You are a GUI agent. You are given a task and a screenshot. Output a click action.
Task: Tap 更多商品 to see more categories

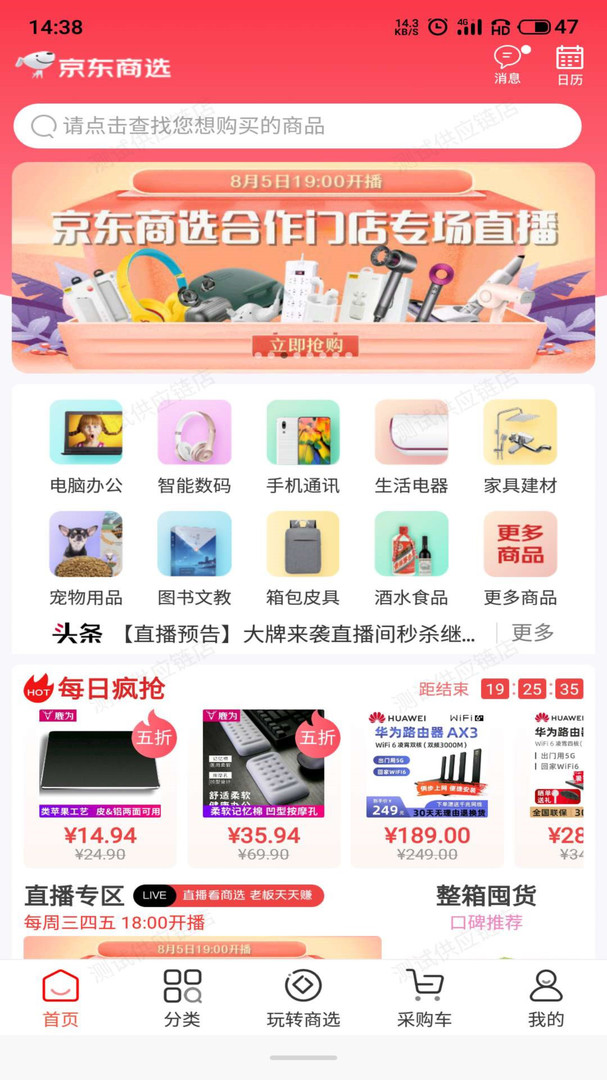click(x=520, y=558)
